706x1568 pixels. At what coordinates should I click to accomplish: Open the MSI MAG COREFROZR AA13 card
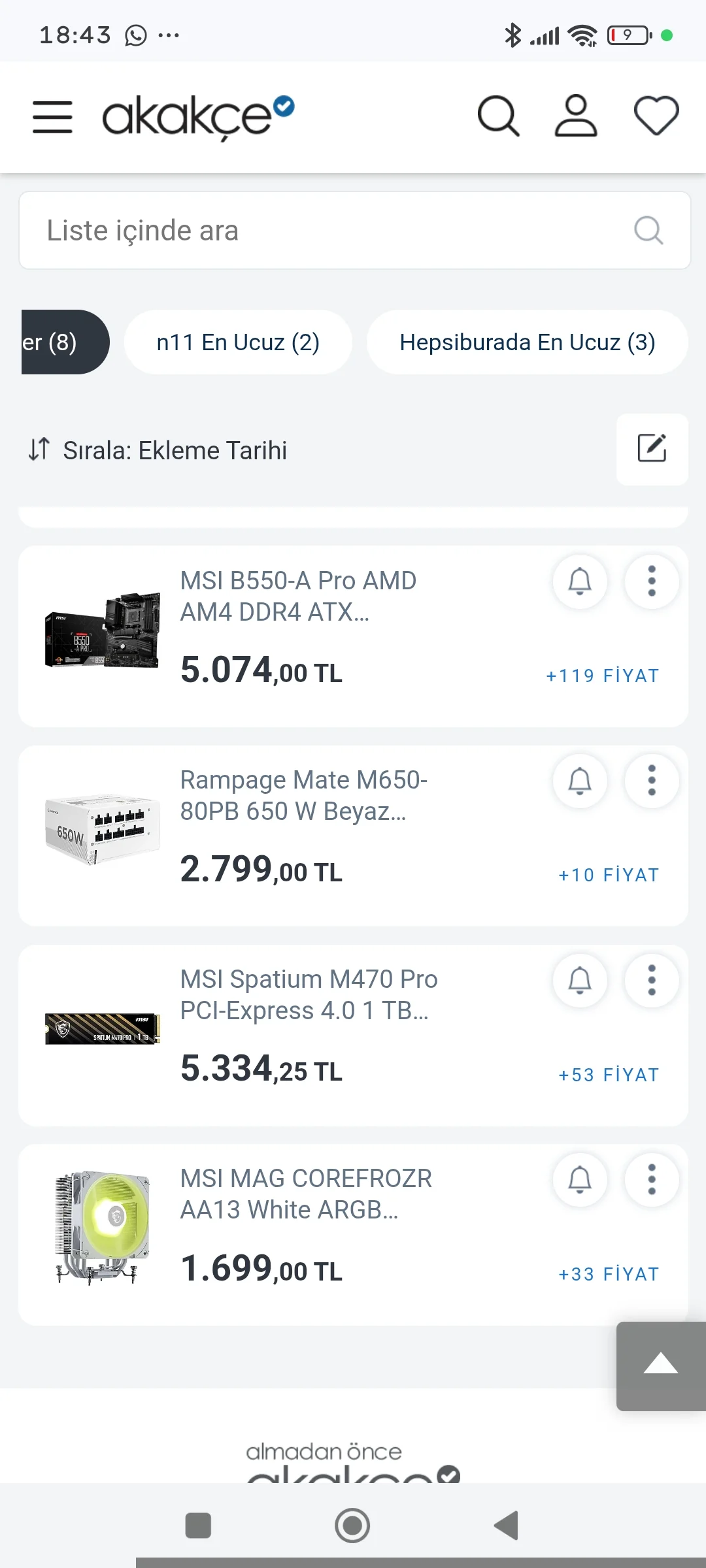click(x=306, y=1194)
